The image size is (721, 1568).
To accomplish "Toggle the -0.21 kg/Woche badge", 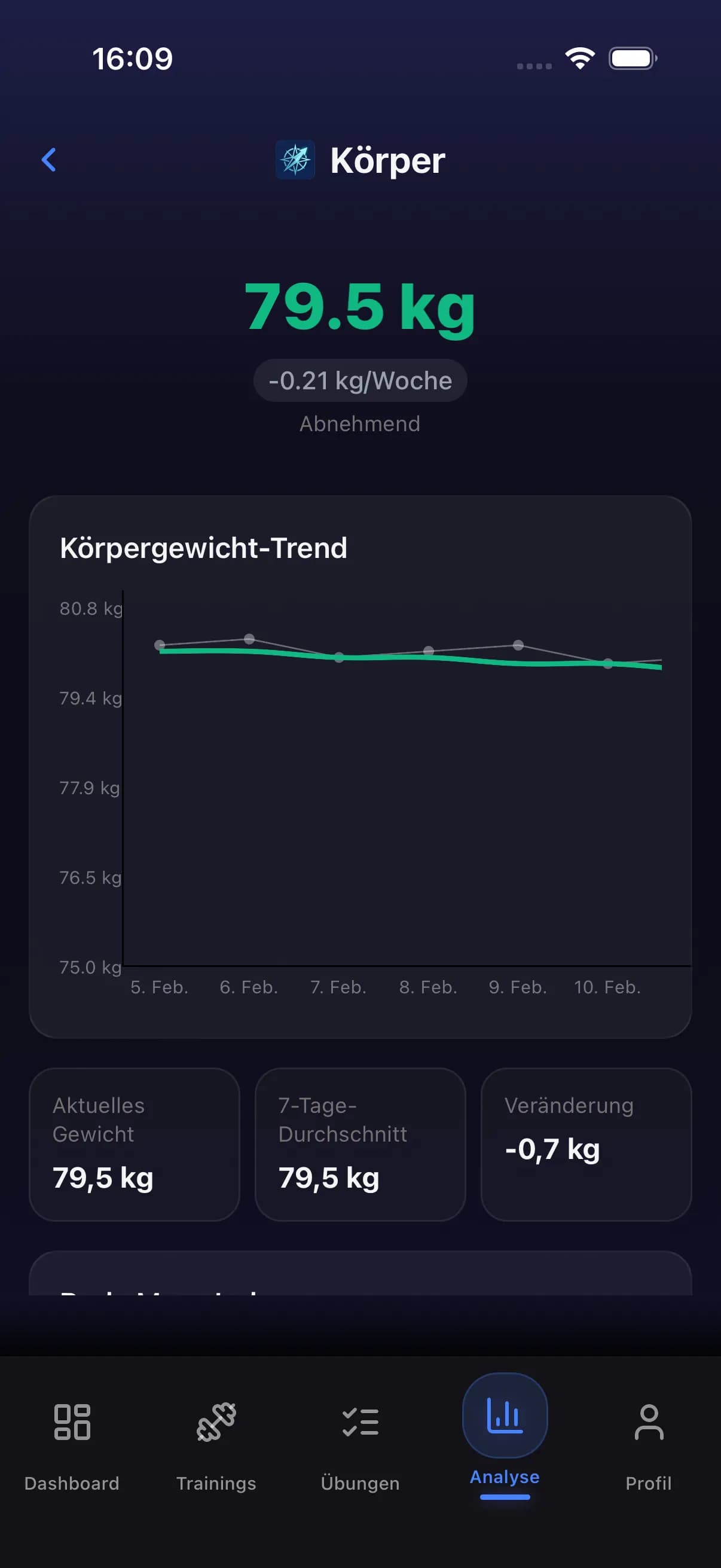I will click(x=360, y=380).
